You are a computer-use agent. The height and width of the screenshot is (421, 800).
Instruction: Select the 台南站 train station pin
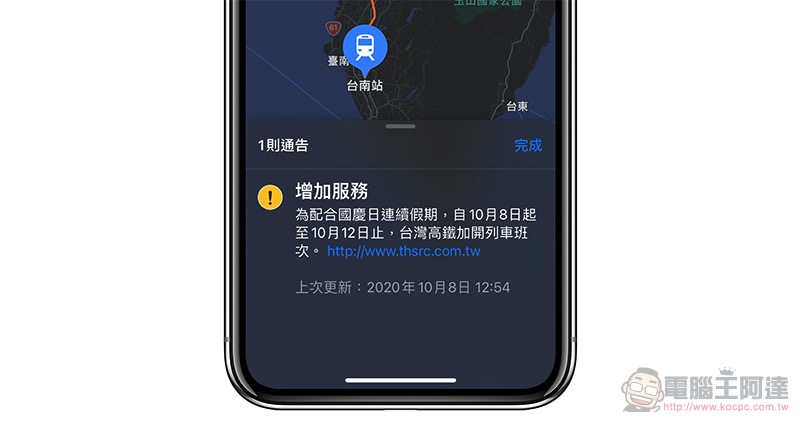pyautogui.click(x=365, y=45)
